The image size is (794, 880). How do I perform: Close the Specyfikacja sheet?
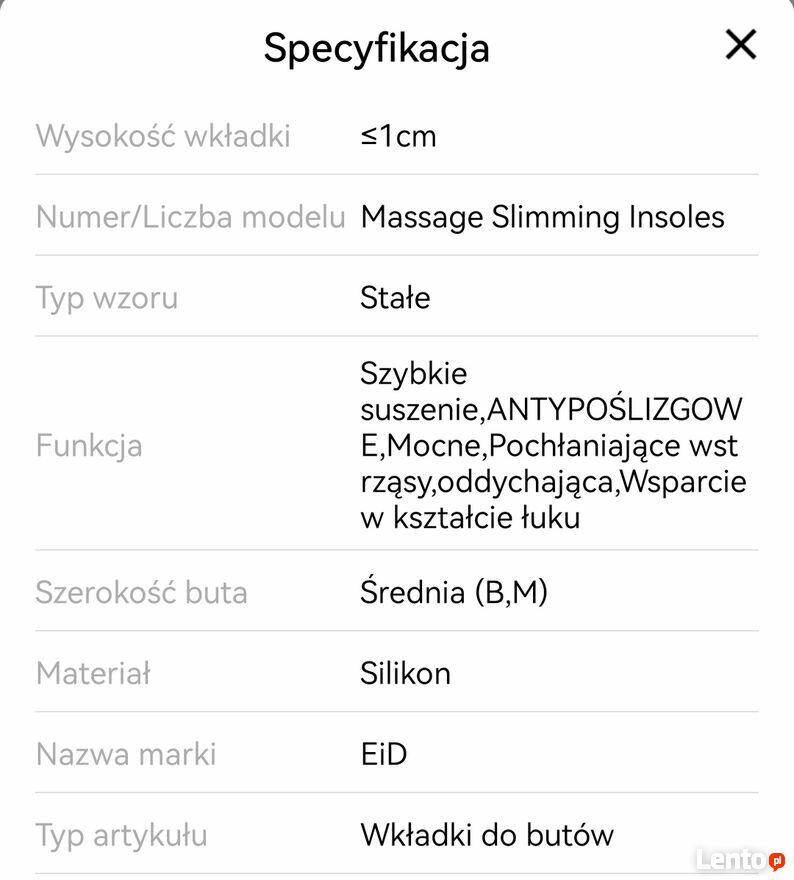(740, 45)
